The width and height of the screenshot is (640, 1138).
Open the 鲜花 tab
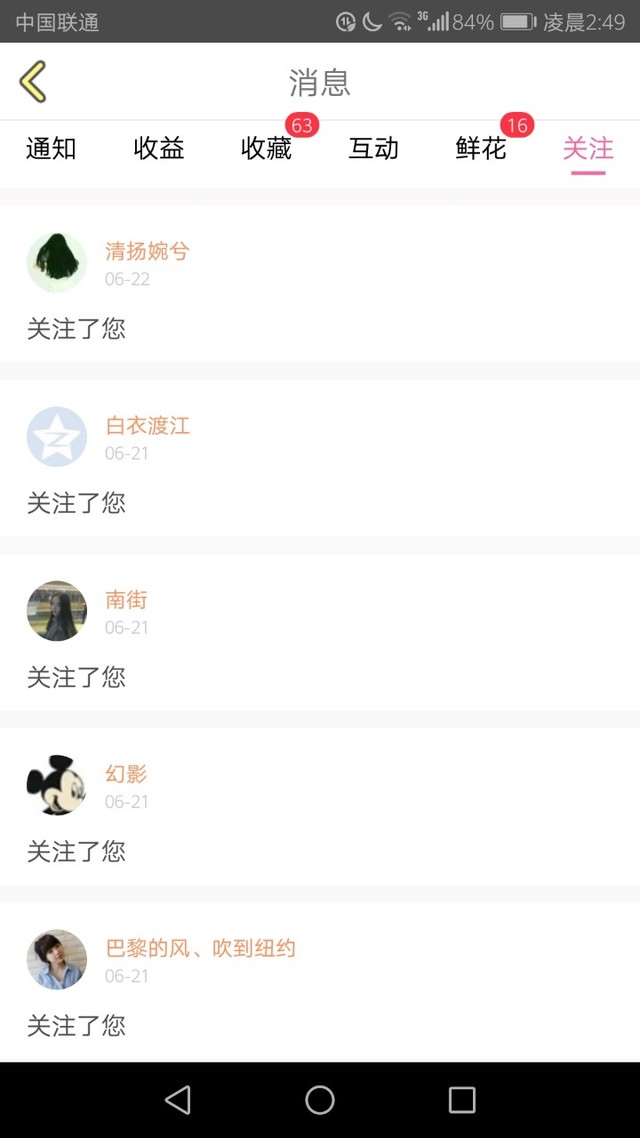[481, 149]
